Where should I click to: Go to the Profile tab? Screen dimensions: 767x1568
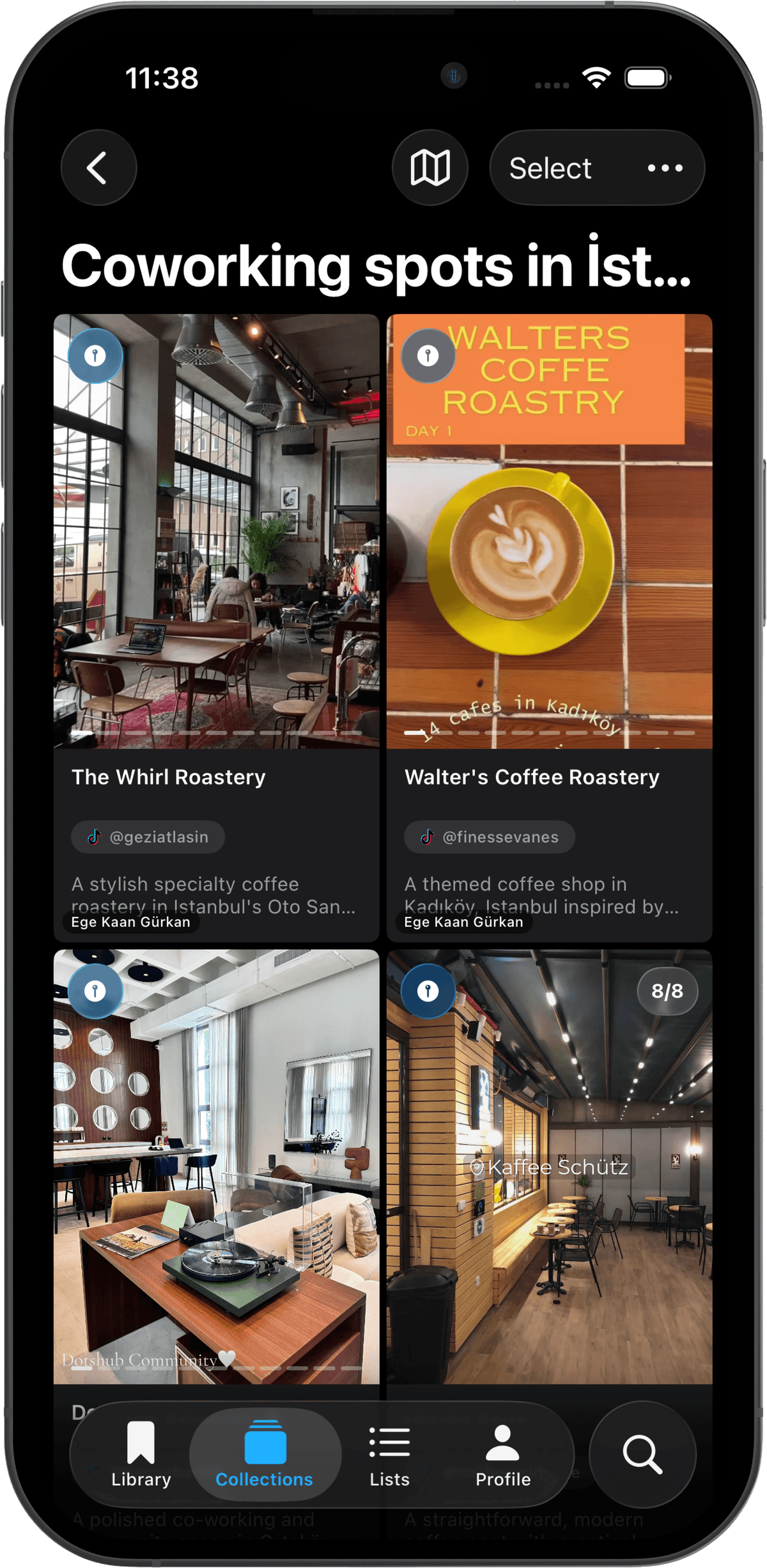coord(503,1455)
